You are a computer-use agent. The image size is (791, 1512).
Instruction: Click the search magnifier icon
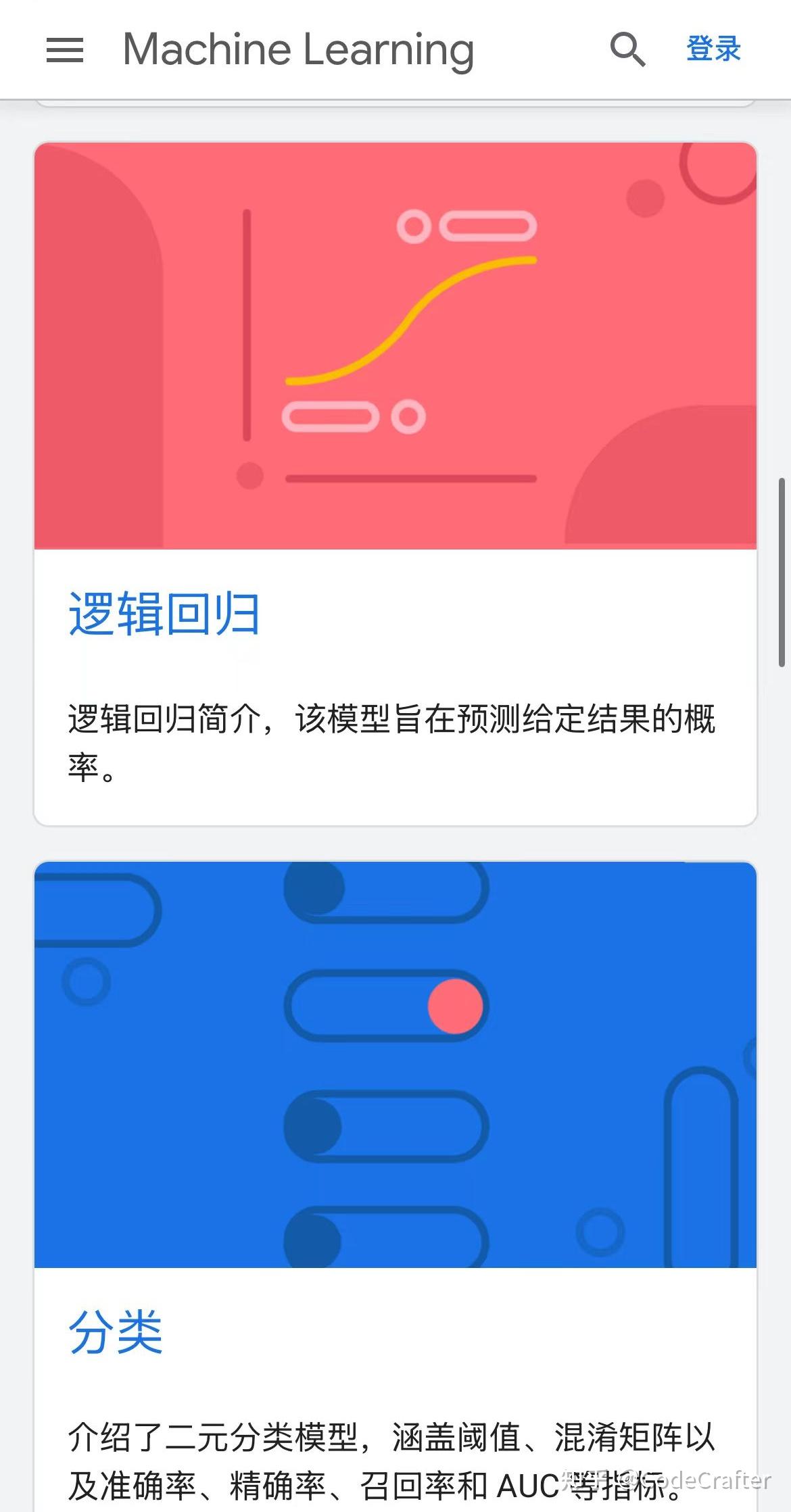click(x=627, y=49)
